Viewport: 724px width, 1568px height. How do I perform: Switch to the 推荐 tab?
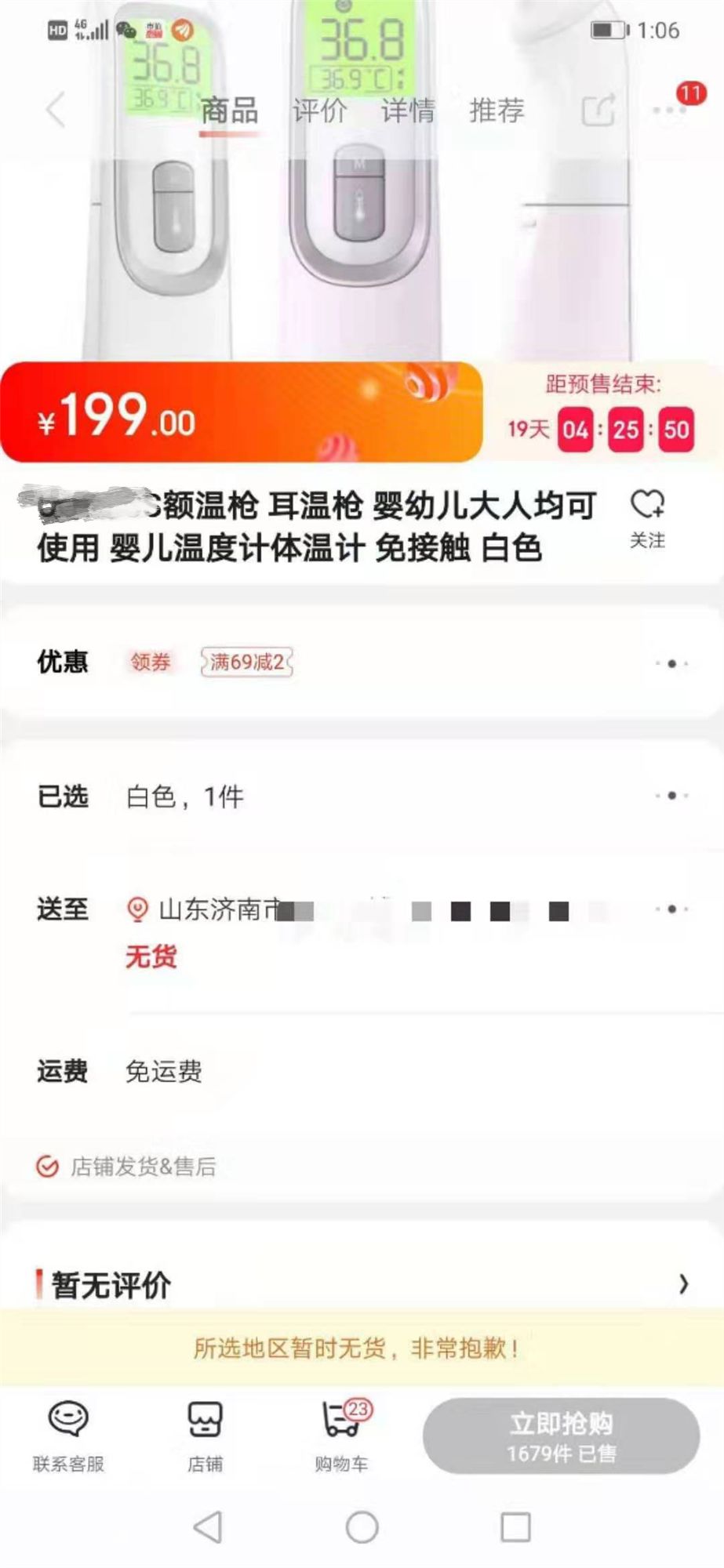click(x=496, y=111)
